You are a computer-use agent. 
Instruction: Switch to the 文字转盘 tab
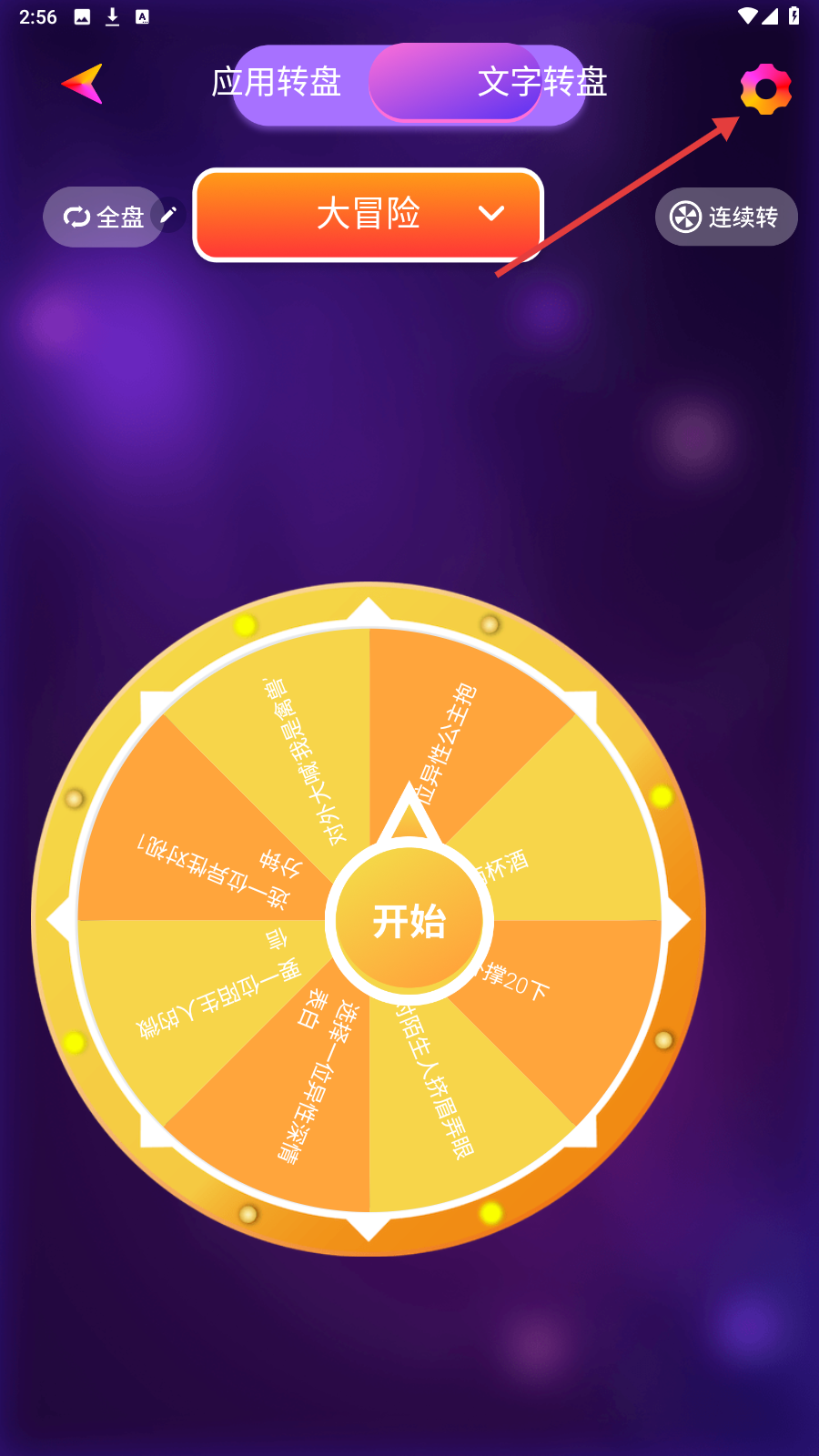coord(541,83)
